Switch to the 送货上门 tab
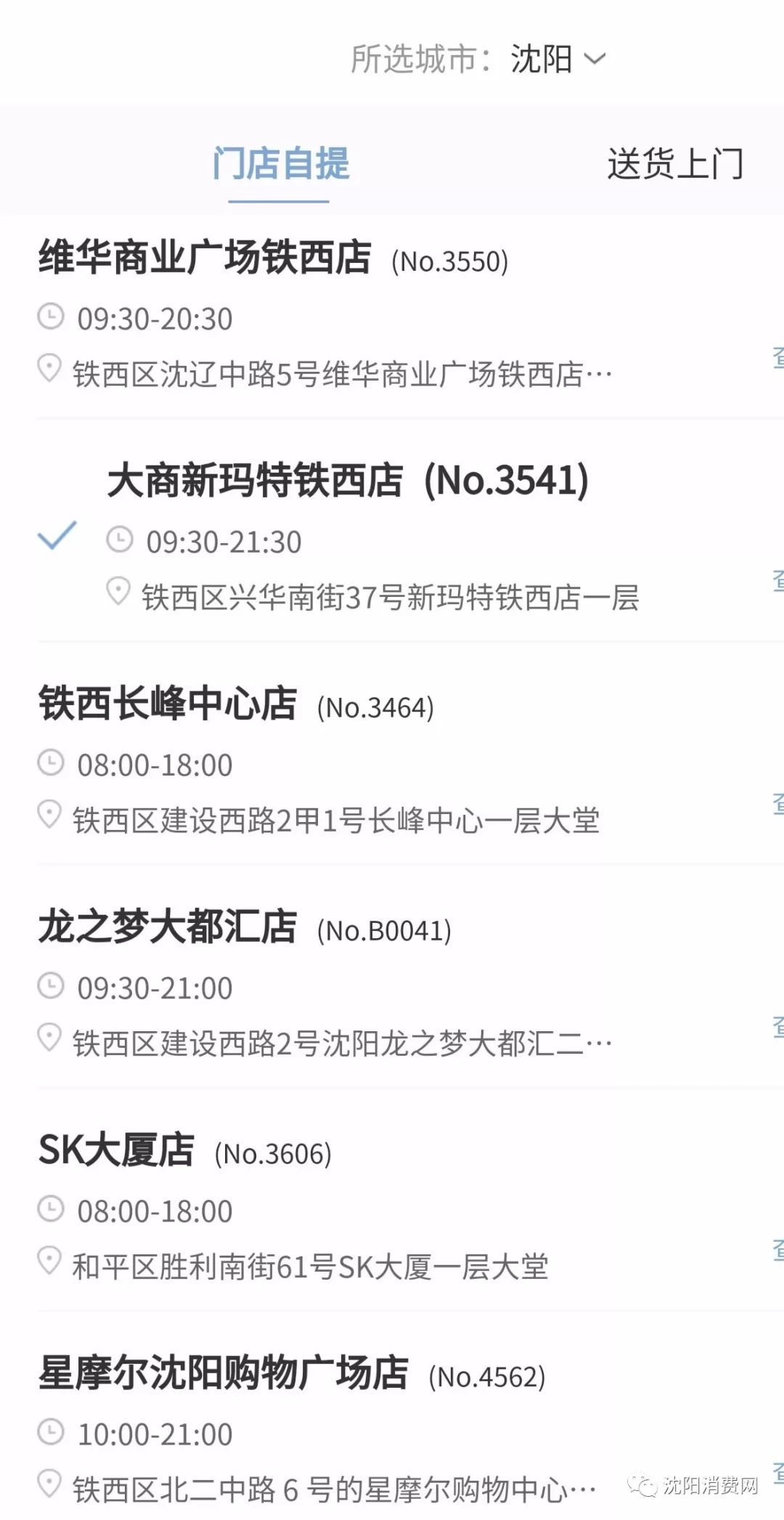The width and height of the screenshot is (784, 1520). point(675,163)
